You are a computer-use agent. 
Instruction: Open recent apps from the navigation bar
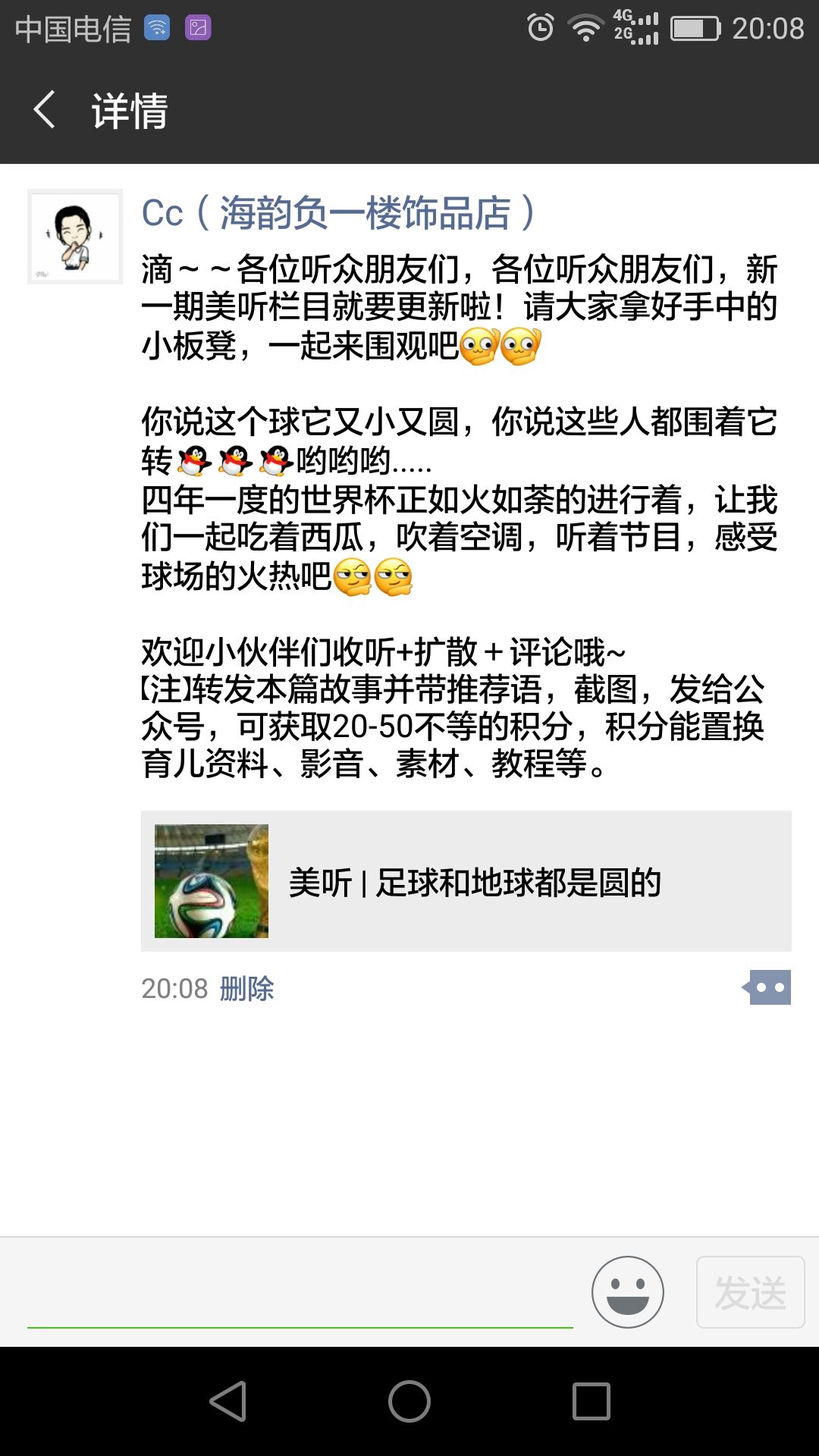[591, 1401]
